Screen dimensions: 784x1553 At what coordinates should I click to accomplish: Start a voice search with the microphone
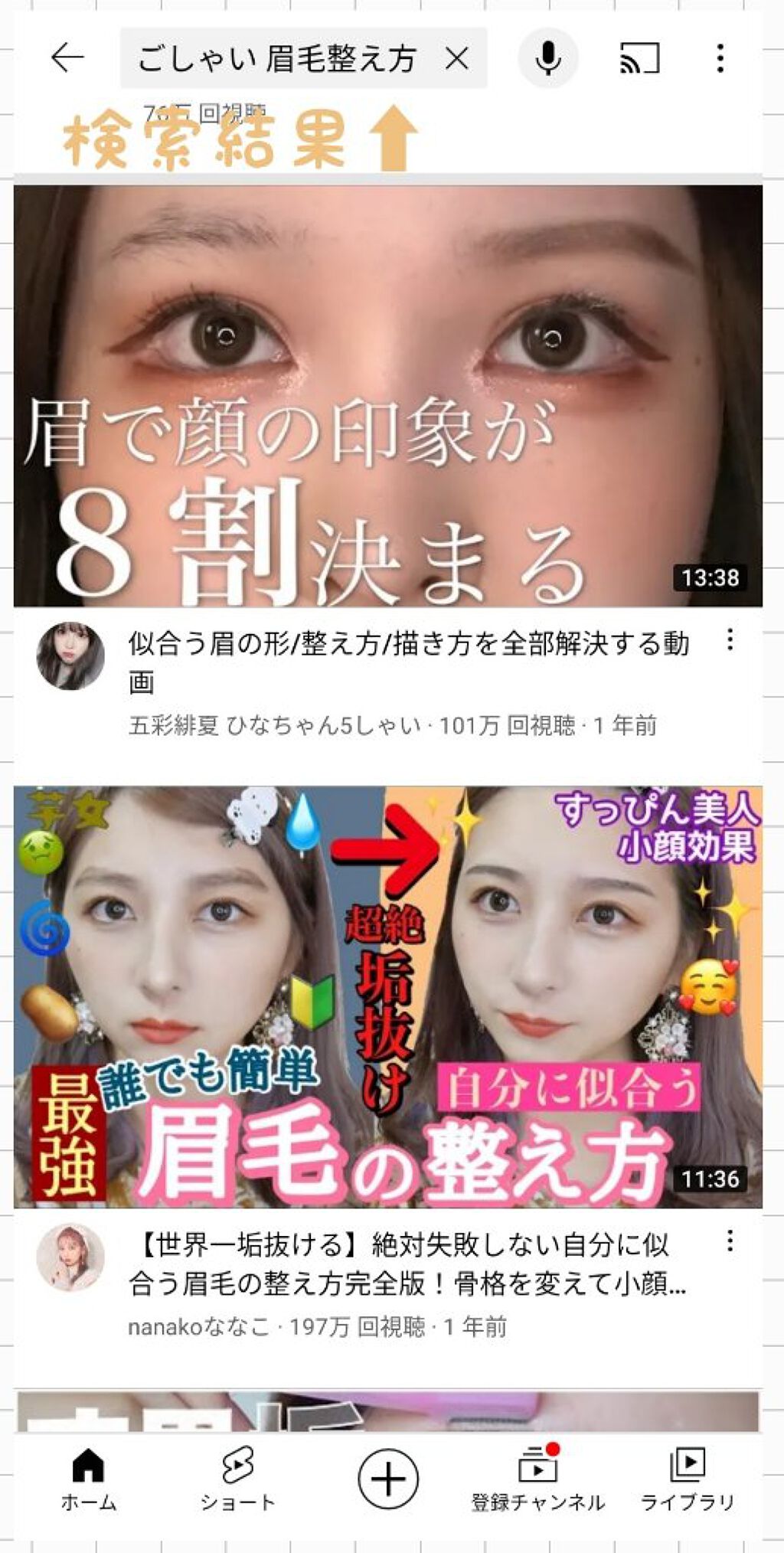point(547,58)
